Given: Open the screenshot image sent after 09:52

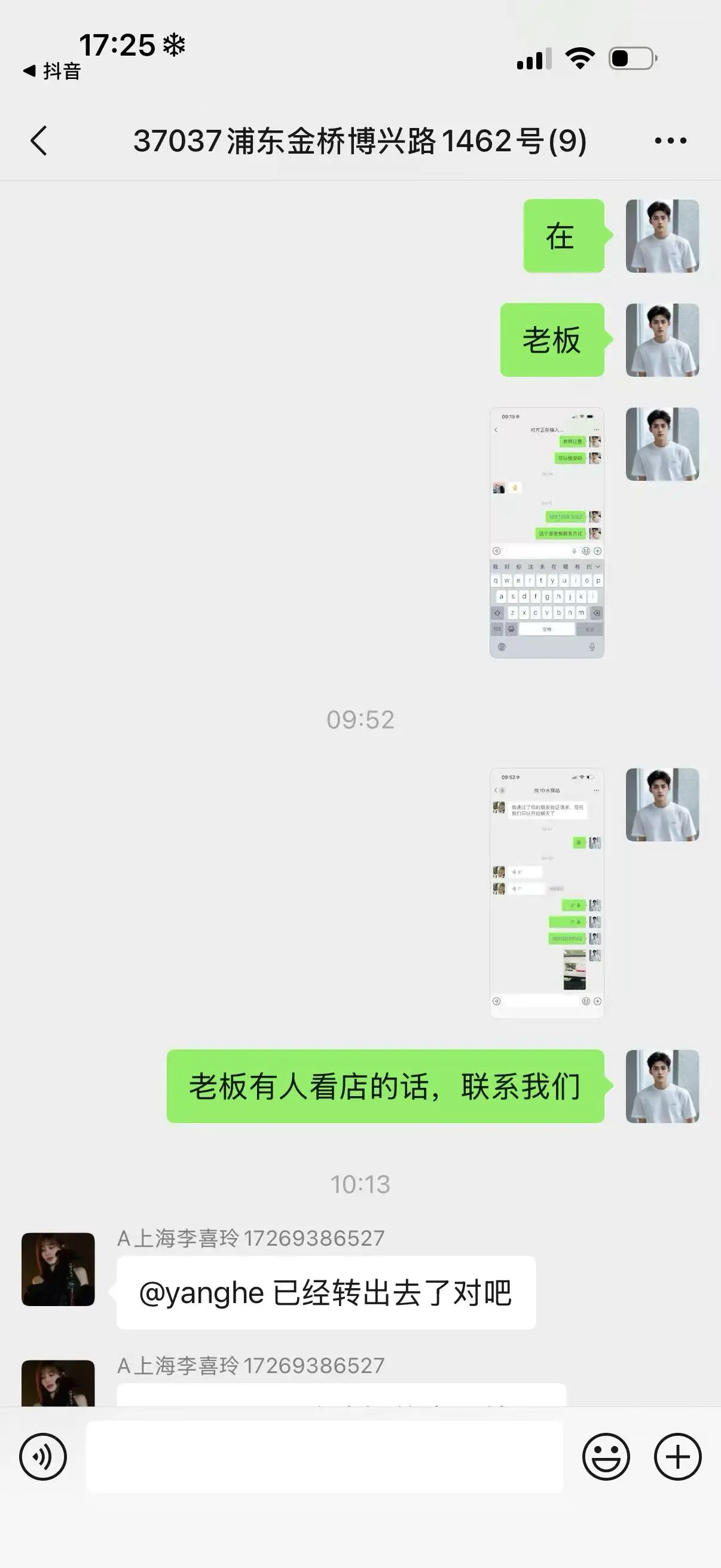Looking at the screenshot, I should [x=546, y=892].
